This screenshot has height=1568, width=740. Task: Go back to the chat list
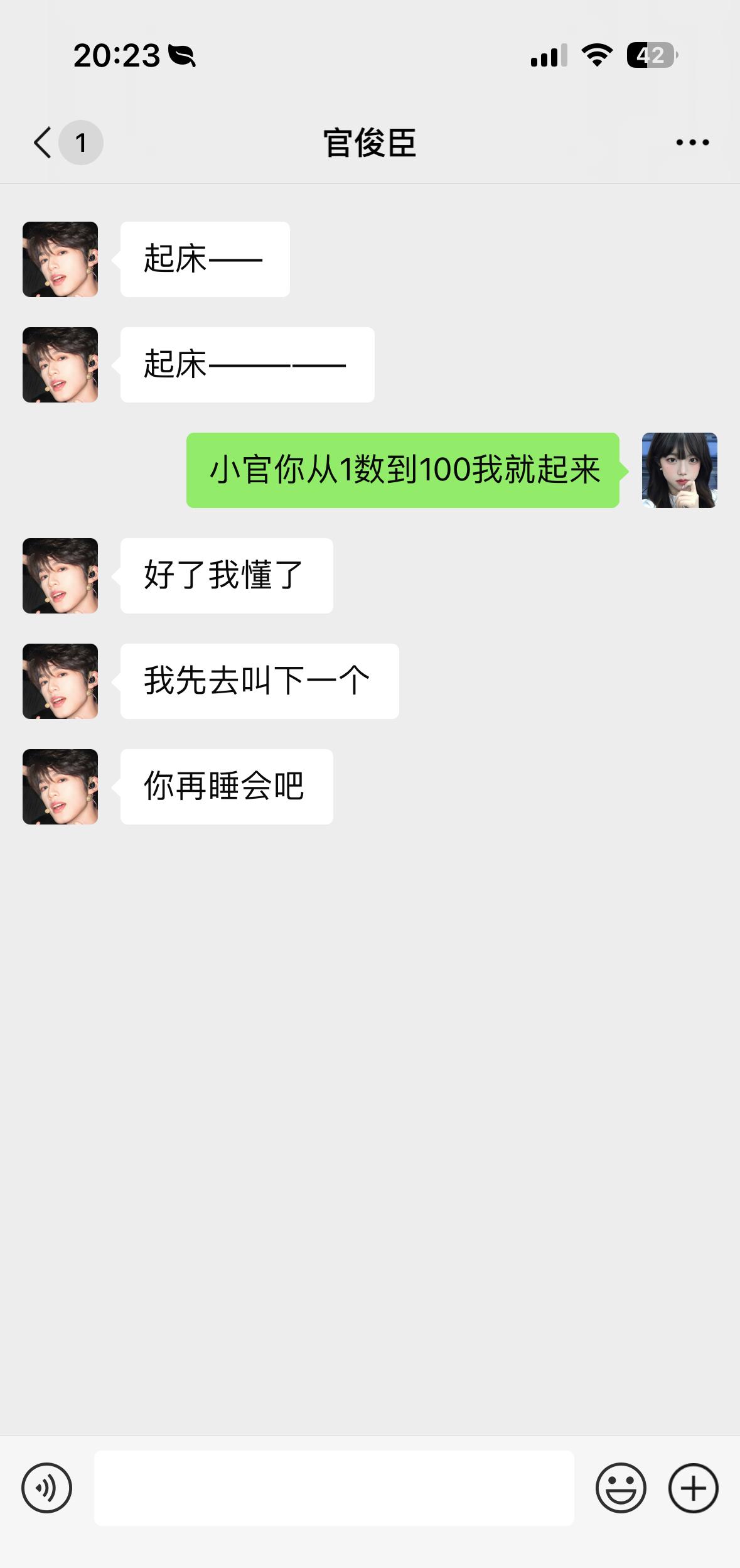click(x=44, y=143)
